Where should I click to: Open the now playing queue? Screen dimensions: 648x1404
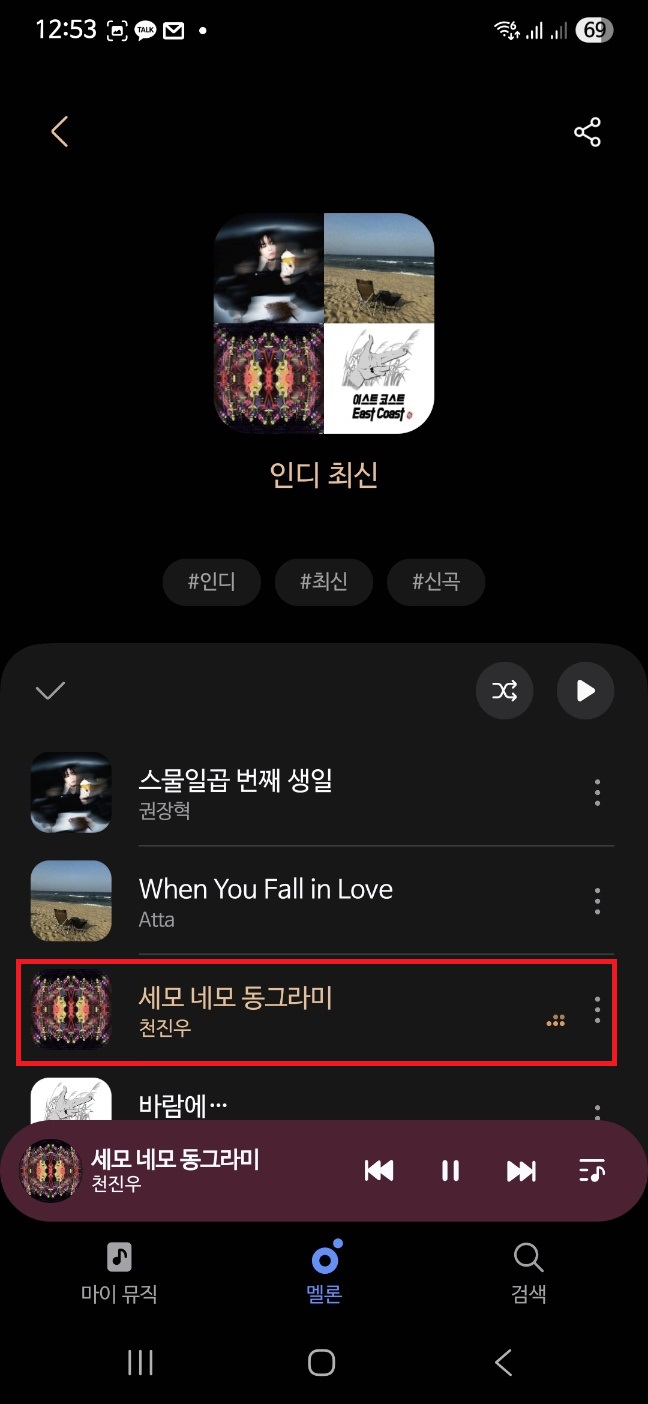coord(592,1171)
